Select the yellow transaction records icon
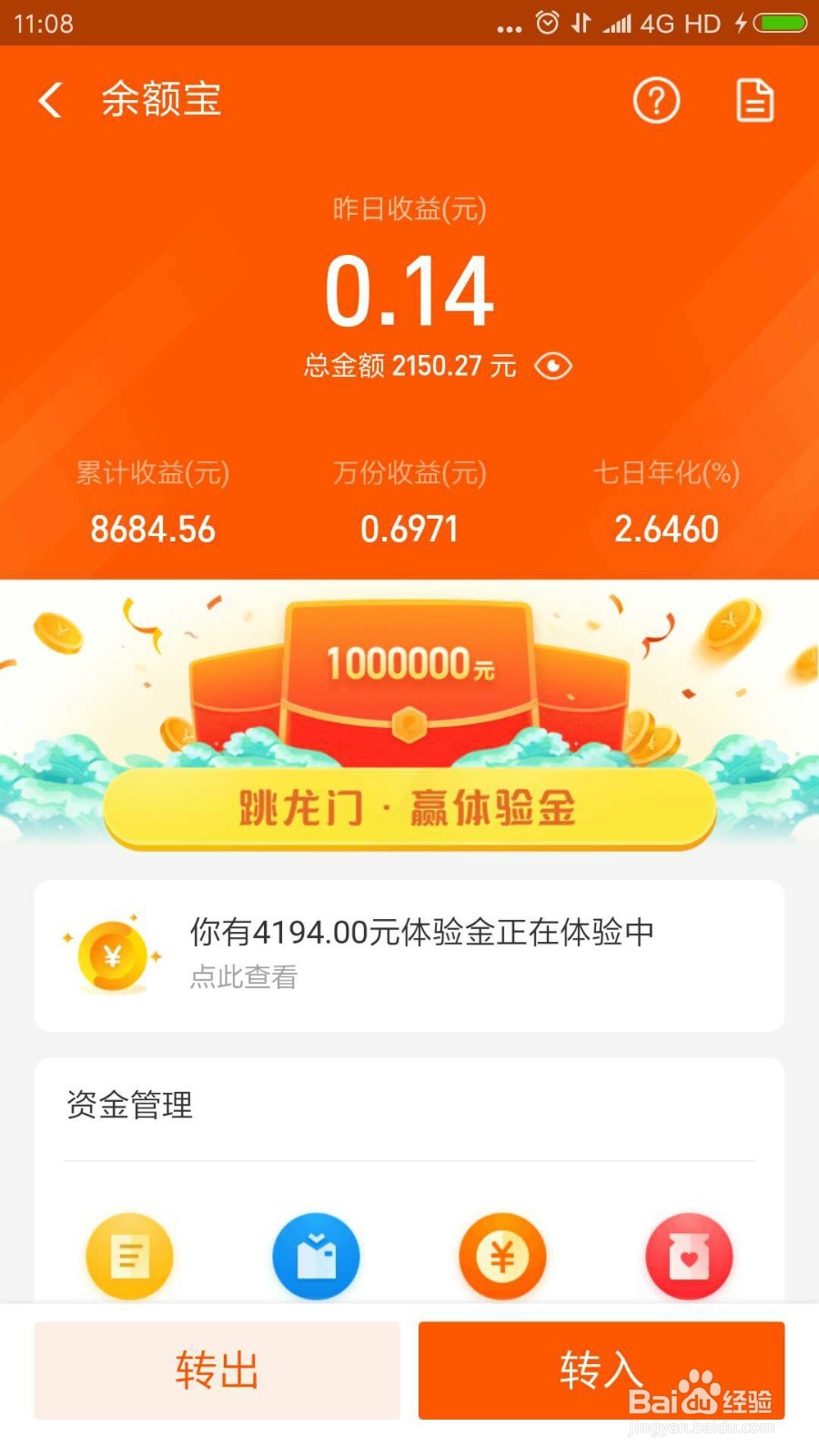Screen dimensions: 819x1456 click(129, 1256)
